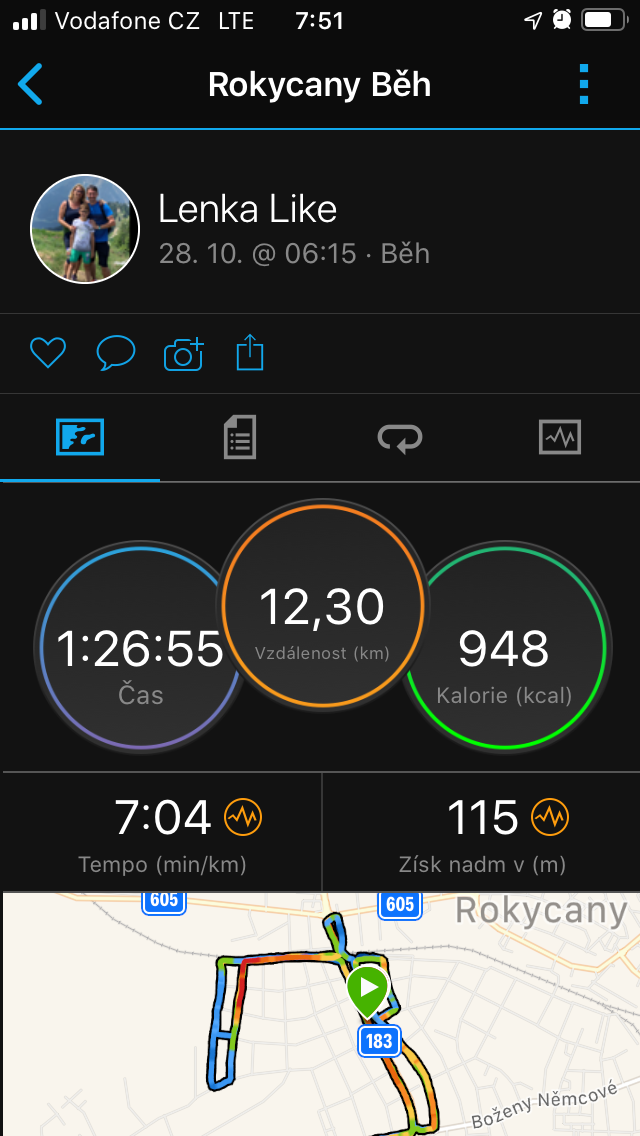This screenshot has height=1136, width=640.
Task: Go back using the top-left arrow
Action: [30, 85]
